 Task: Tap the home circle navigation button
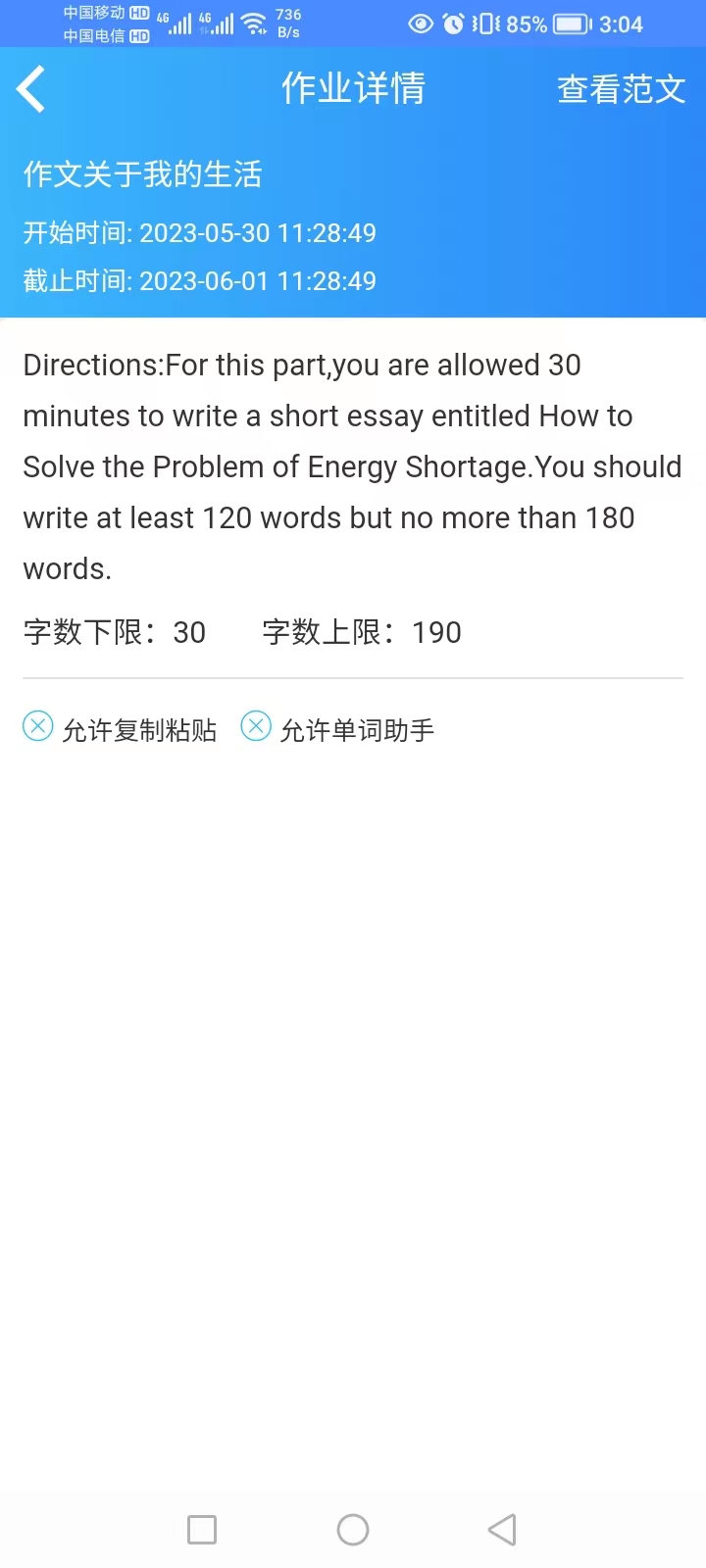[353, 1529]
